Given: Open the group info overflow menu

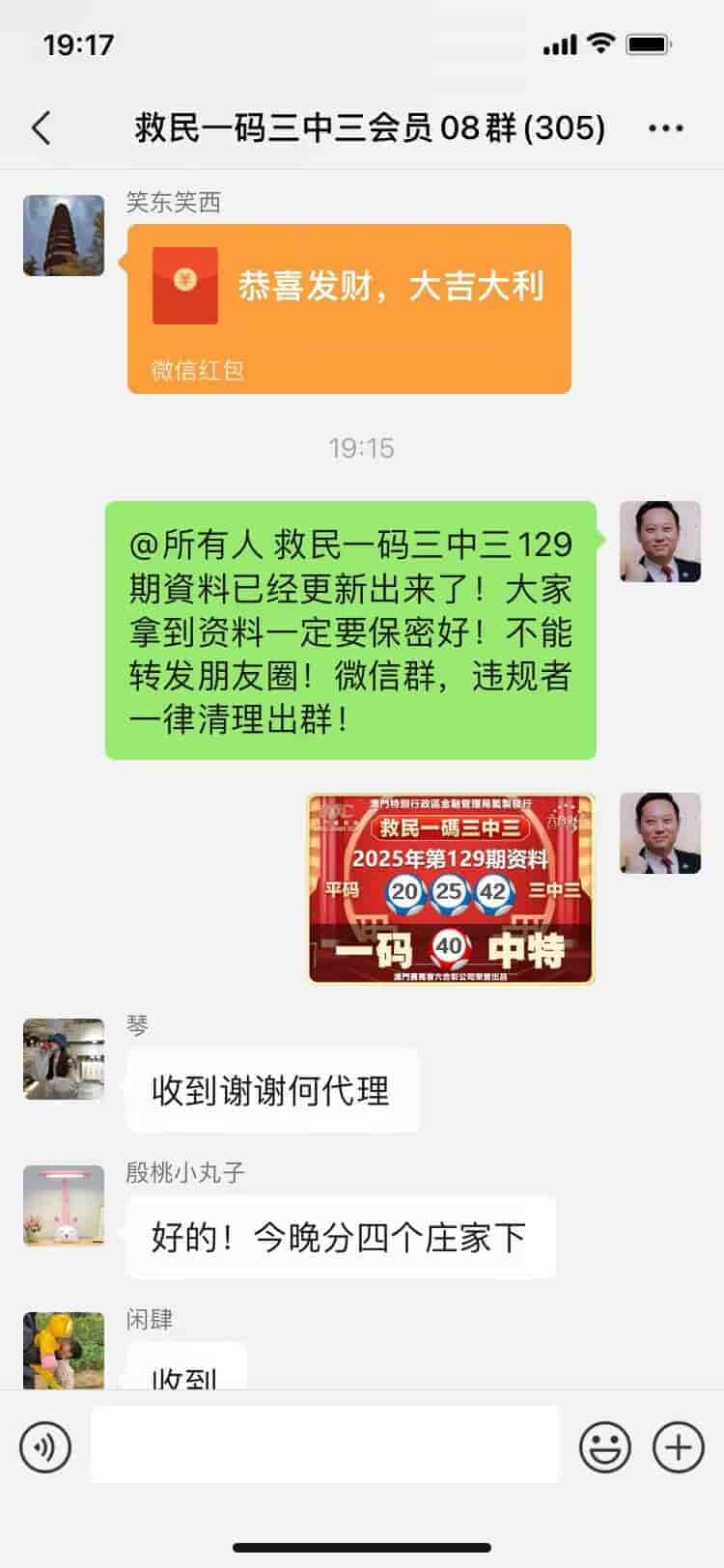Looking at the screenshot, I should coord(666,127).
